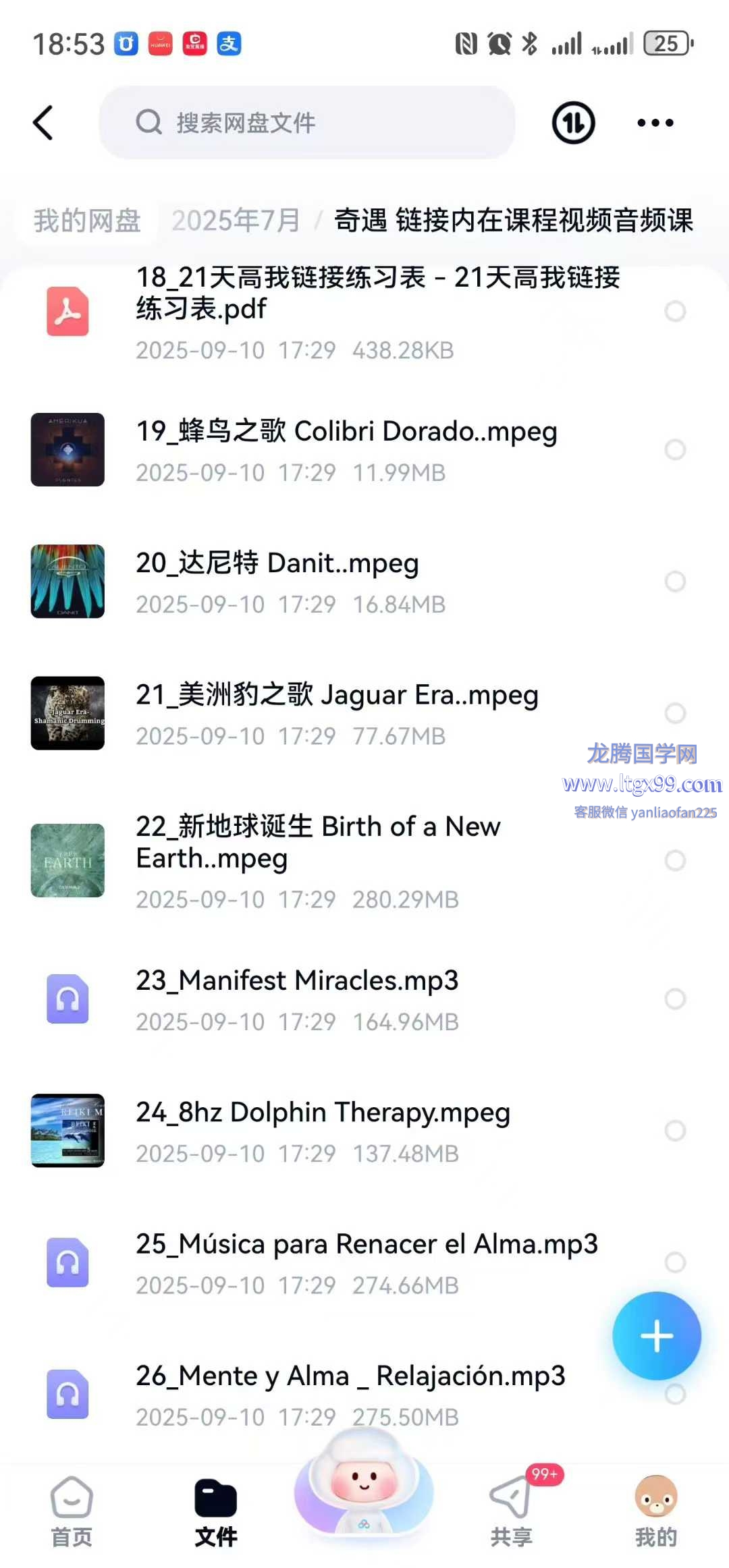Open 24_8hz Dolphin Therapy file
Screen dimensions: 729x1568
[x=323, y=1130]
